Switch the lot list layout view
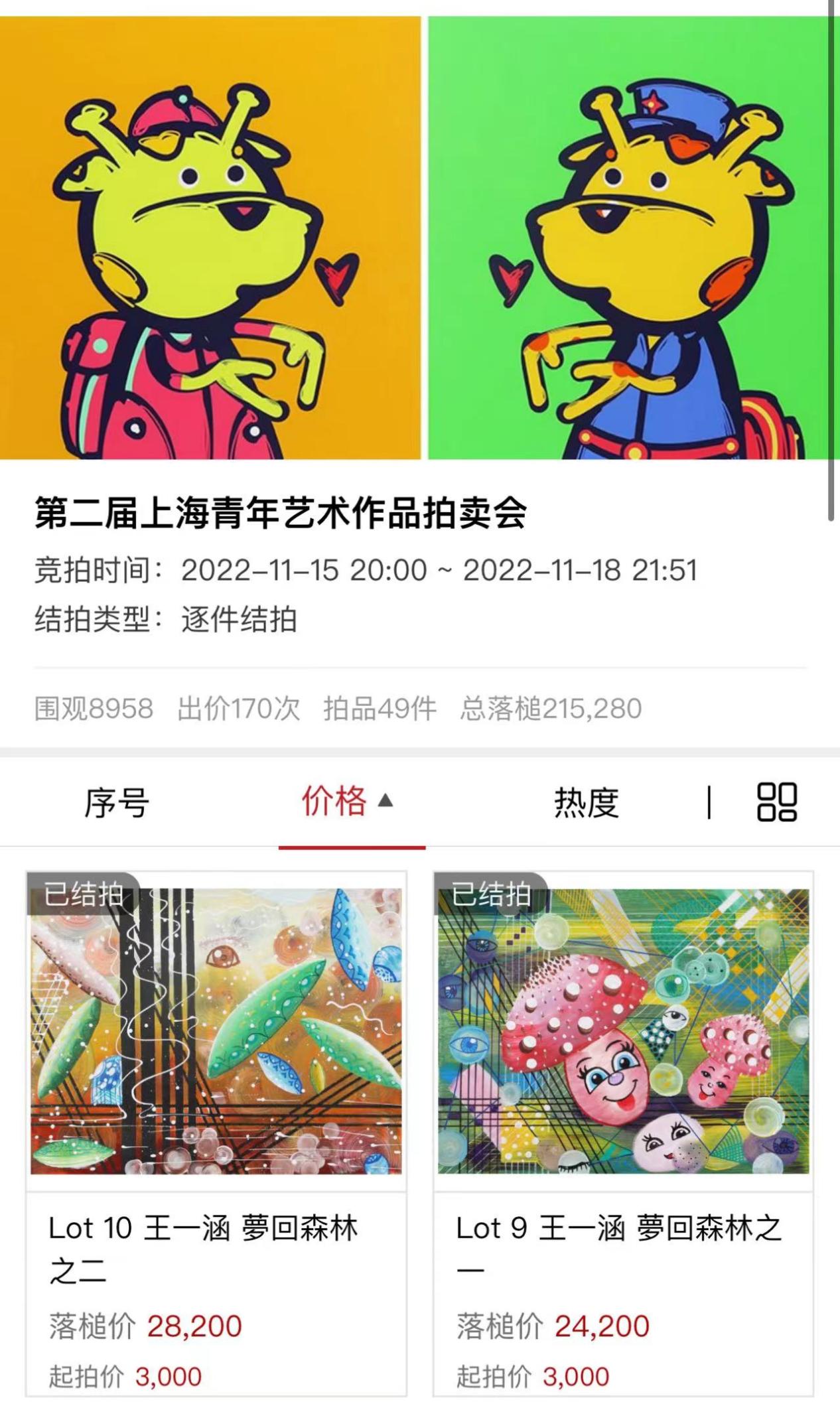The image size is (840, 1412). click(x=776, y=802)
